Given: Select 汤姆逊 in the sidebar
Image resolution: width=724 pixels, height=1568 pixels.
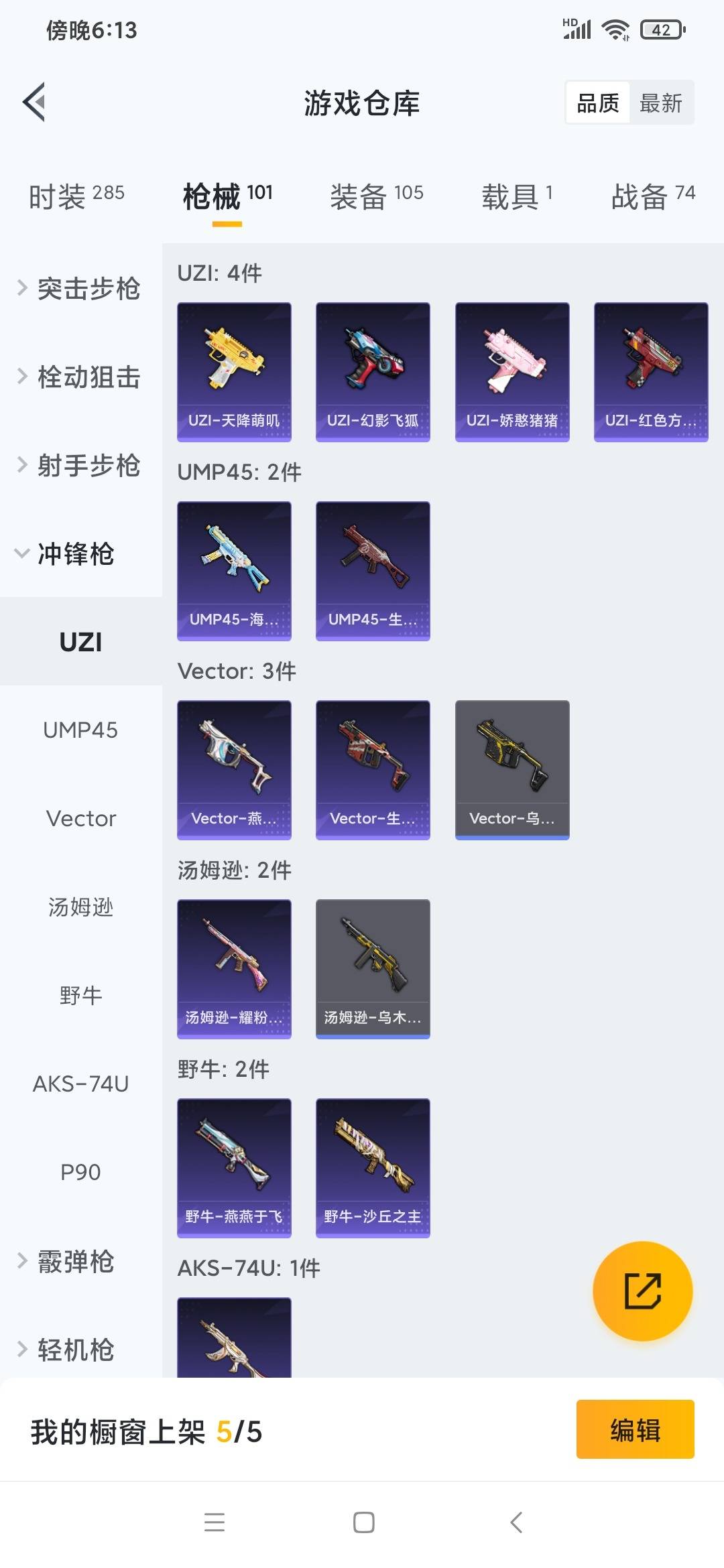Looking at the screenshot, I should 80,907.
